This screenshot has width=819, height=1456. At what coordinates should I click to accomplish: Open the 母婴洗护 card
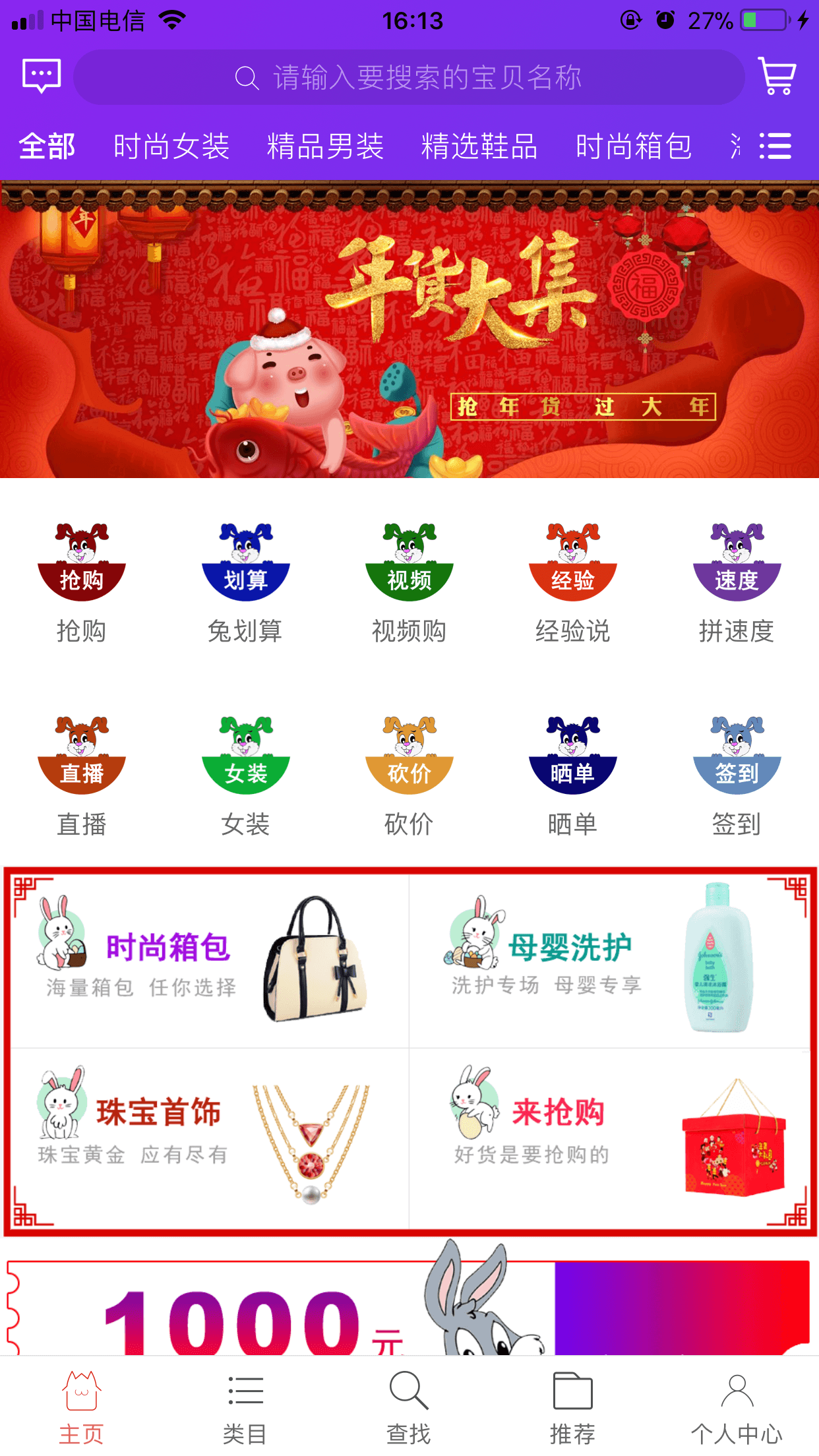[x=609, y=961]
